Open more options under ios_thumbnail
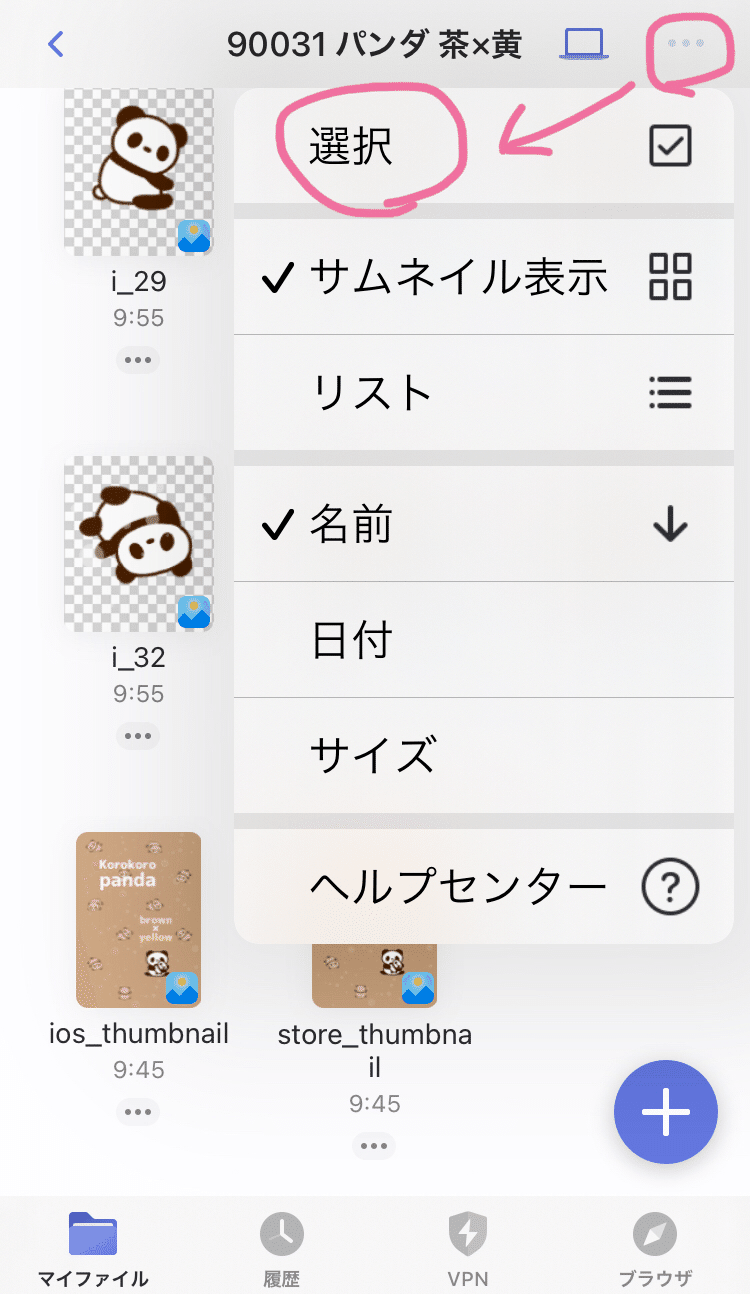 [138, 1111]
